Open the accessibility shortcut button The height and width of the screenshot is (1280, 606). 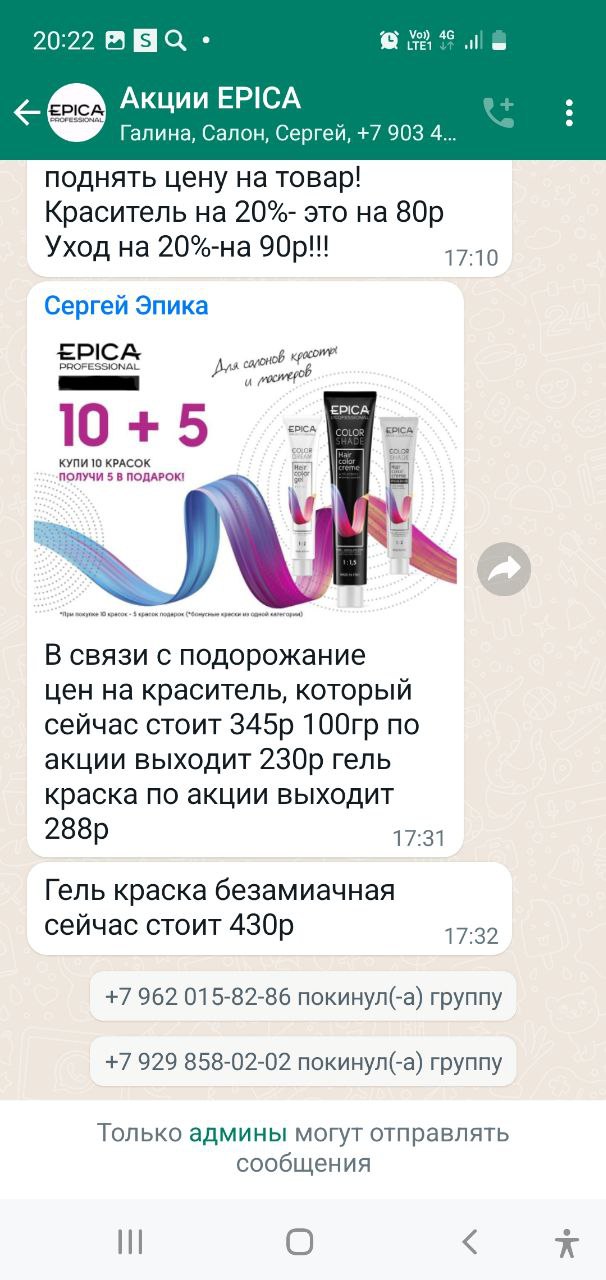(x=567, y=1242)
